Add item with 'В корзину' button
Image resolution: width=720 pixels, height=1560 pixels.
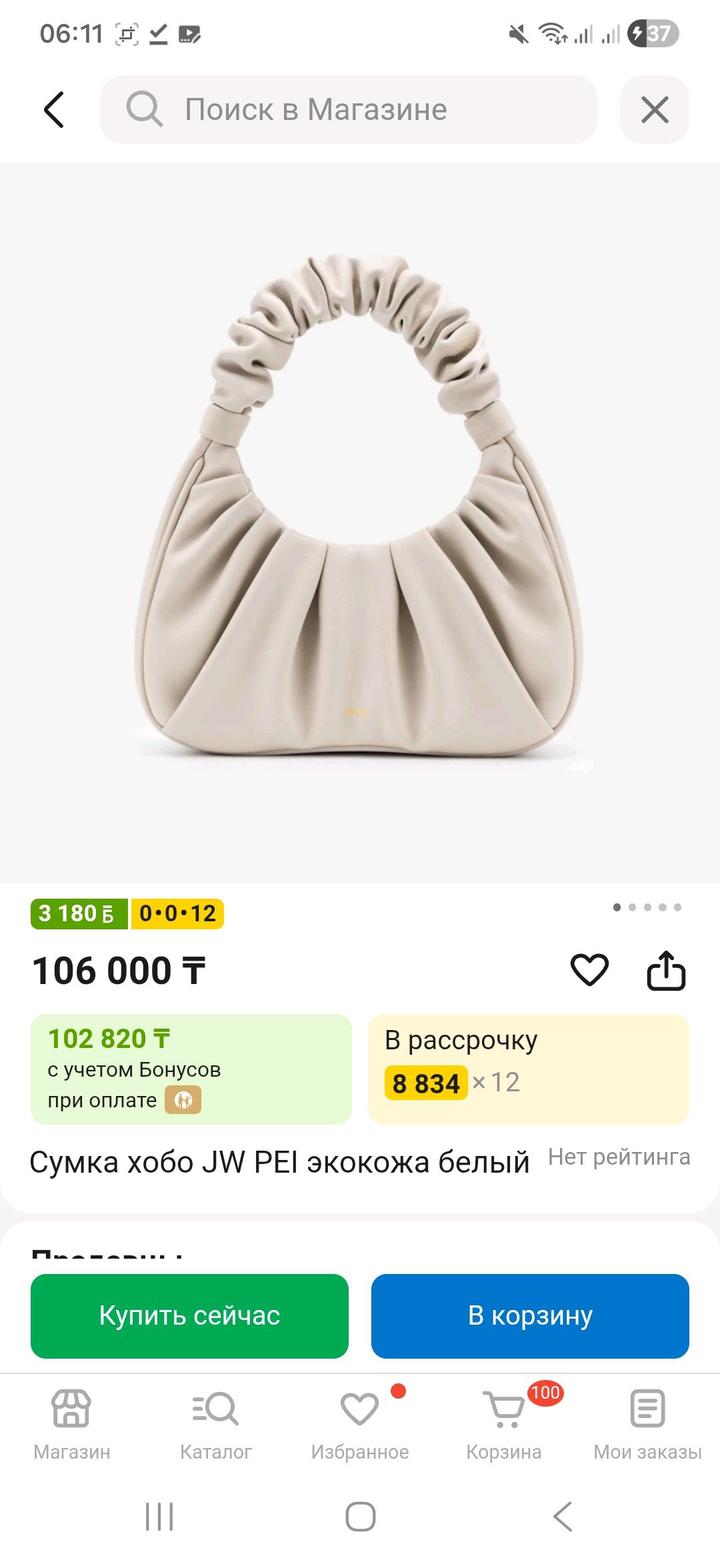coord(530,1315)
